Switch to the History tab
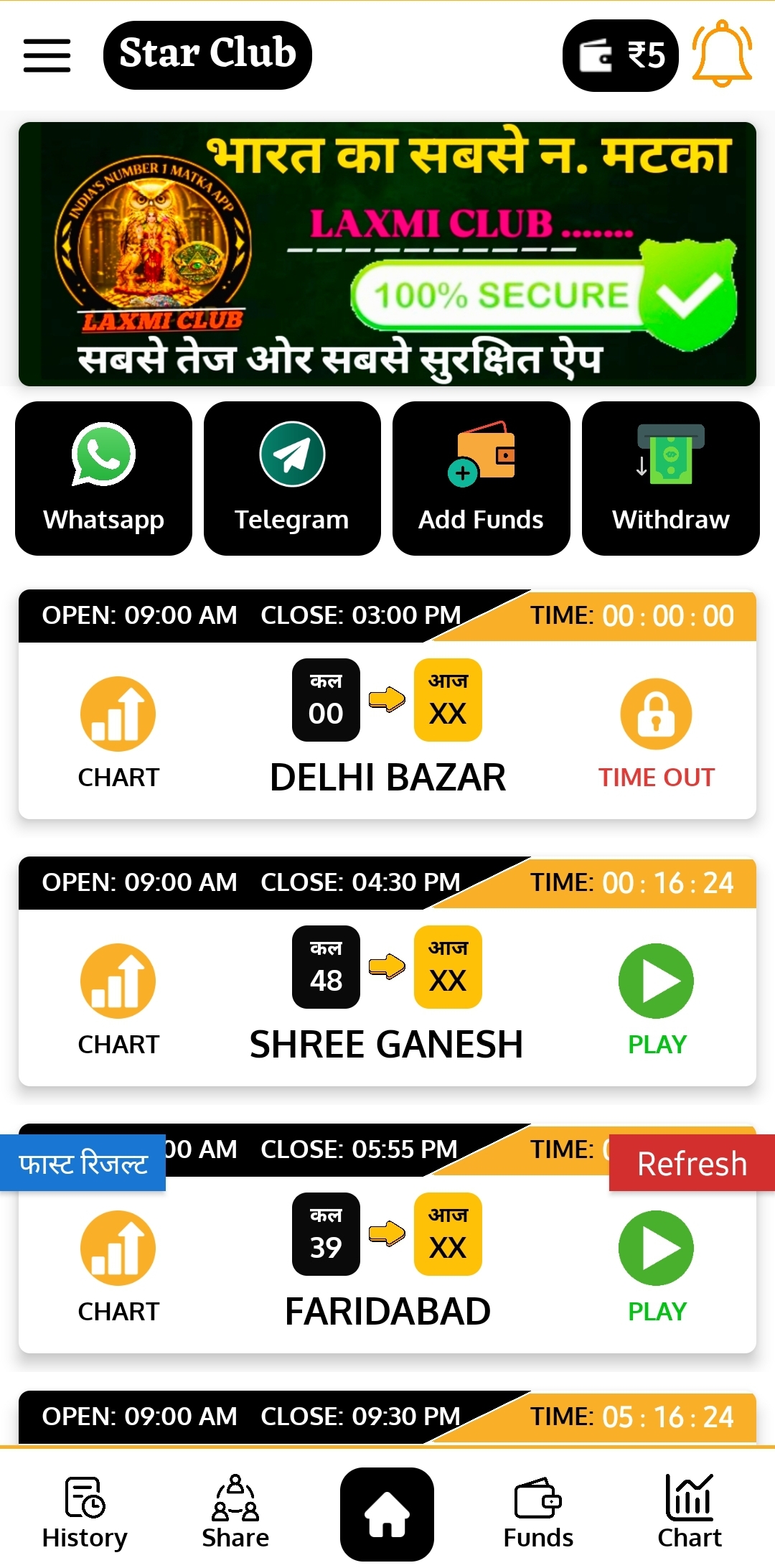 tap(85, 1511)
